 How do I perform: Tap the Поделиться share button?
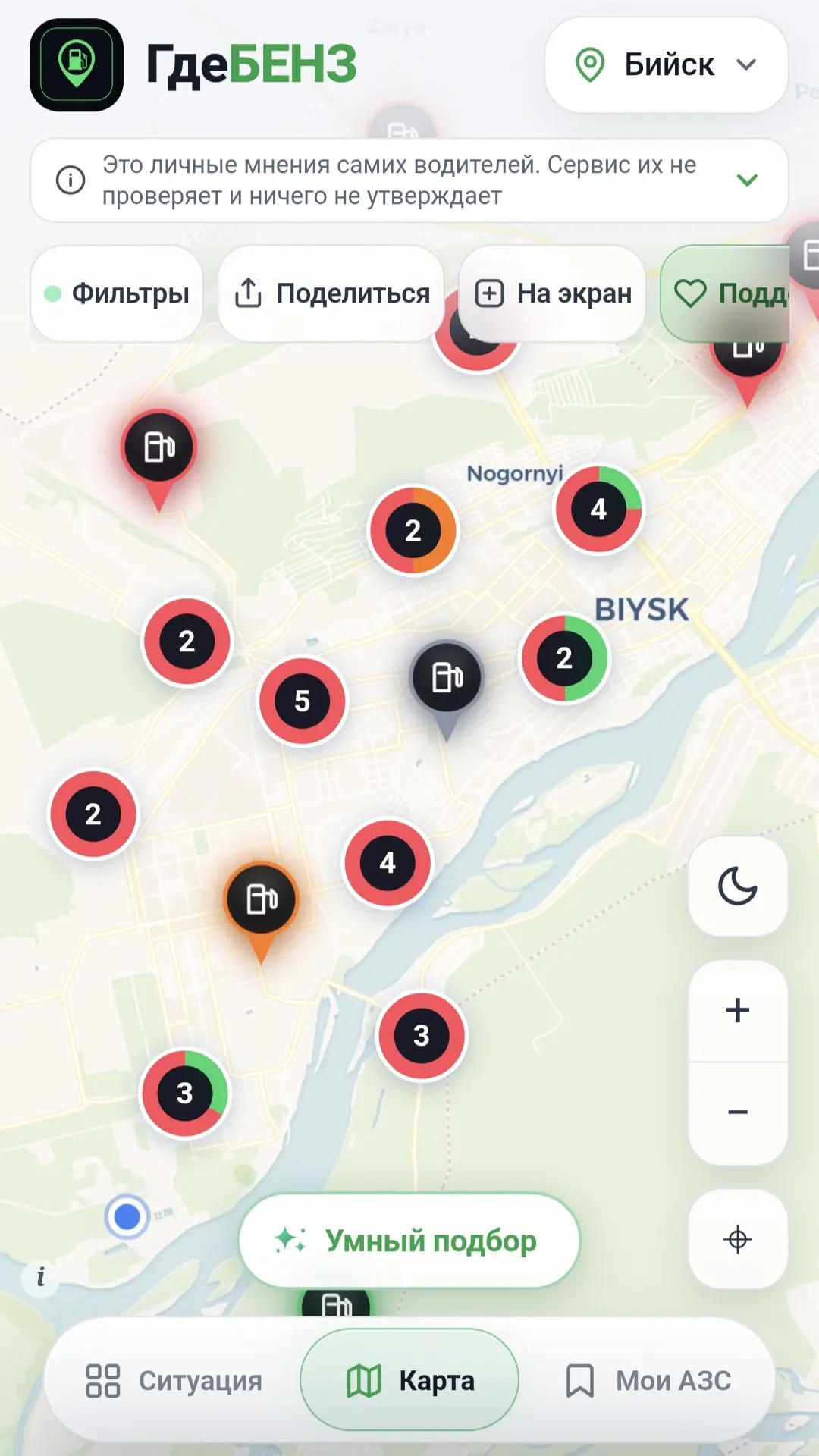click(x=331, y=293)
